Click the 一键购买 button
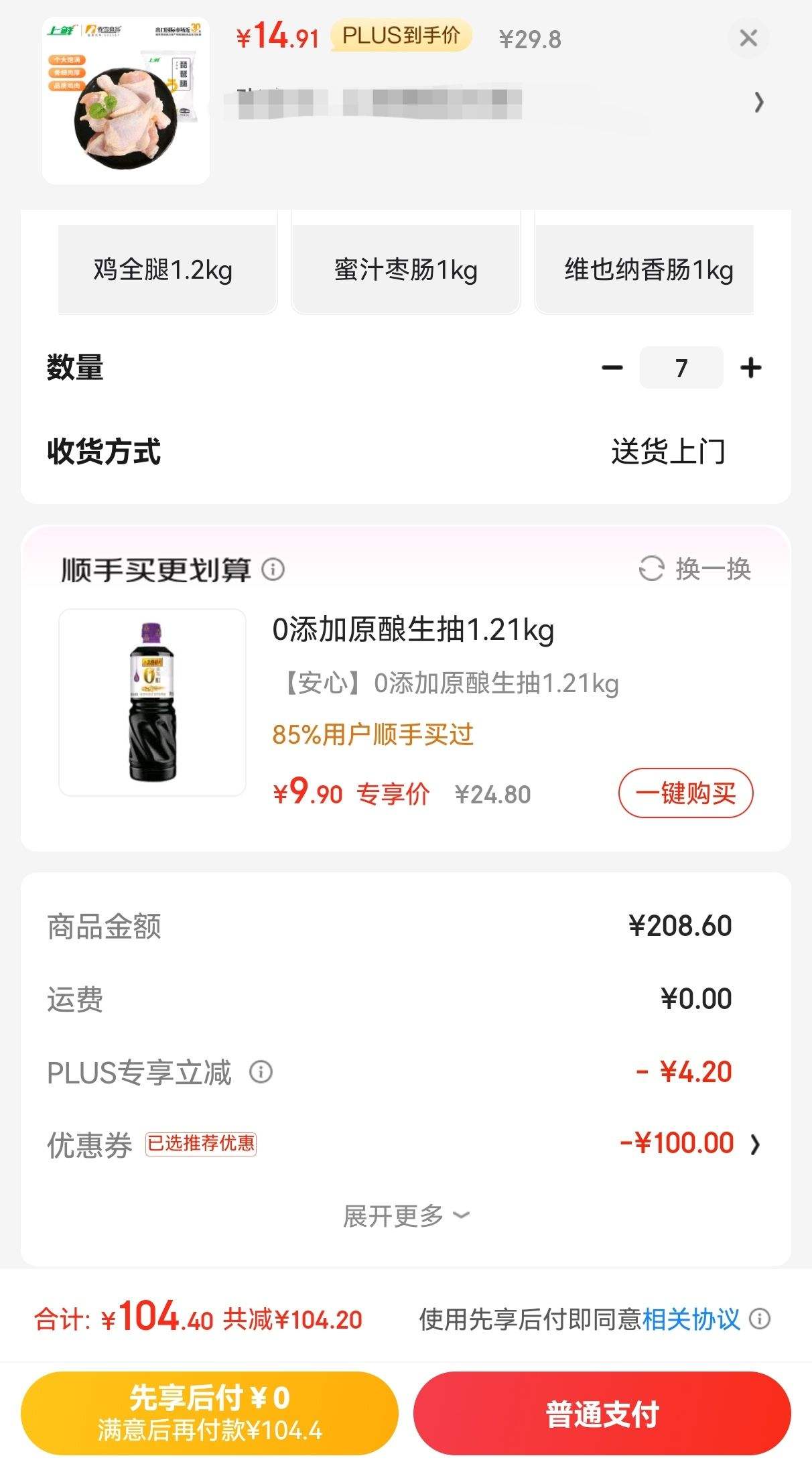Image resolution: width=812 pixels, height=1464 pixels. (685, 793)
